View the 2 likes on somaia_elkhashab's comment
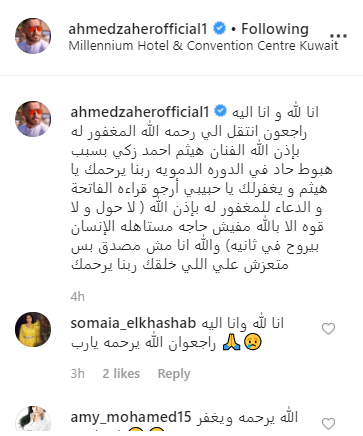363x436 pixels. pos(121,374)
